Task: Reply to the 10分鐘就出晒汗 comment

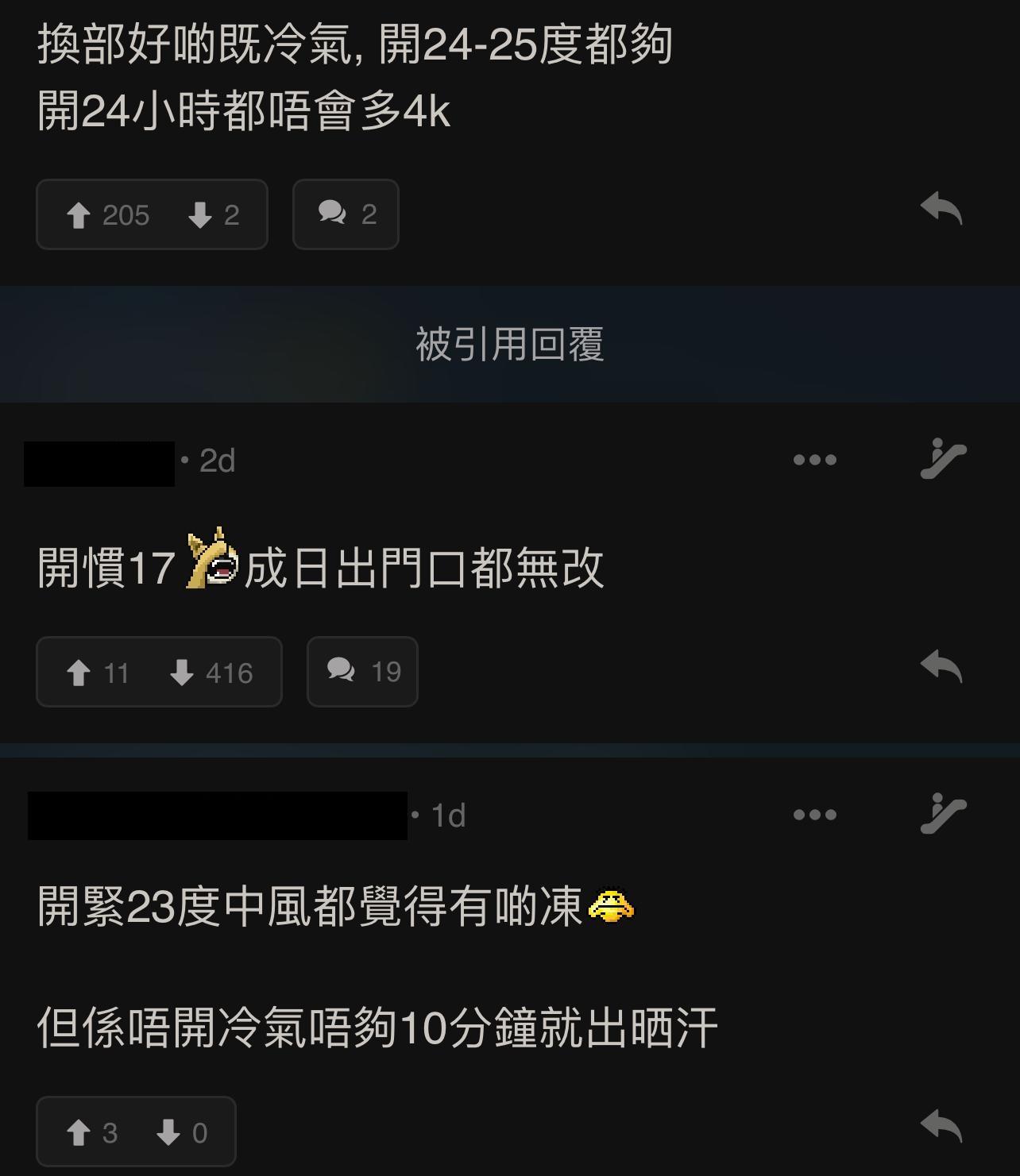Action: pyautogui.click(x=941, y=1126)
